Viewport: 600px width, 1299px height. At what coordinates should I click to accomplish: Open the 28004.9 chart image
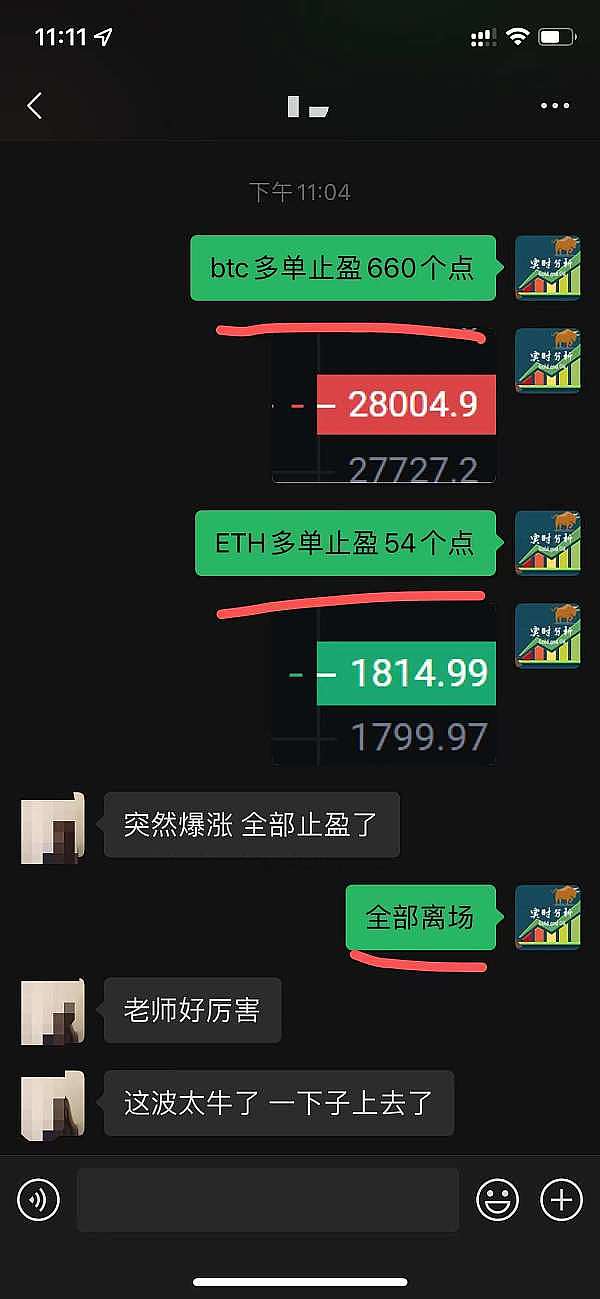[385, 406]
